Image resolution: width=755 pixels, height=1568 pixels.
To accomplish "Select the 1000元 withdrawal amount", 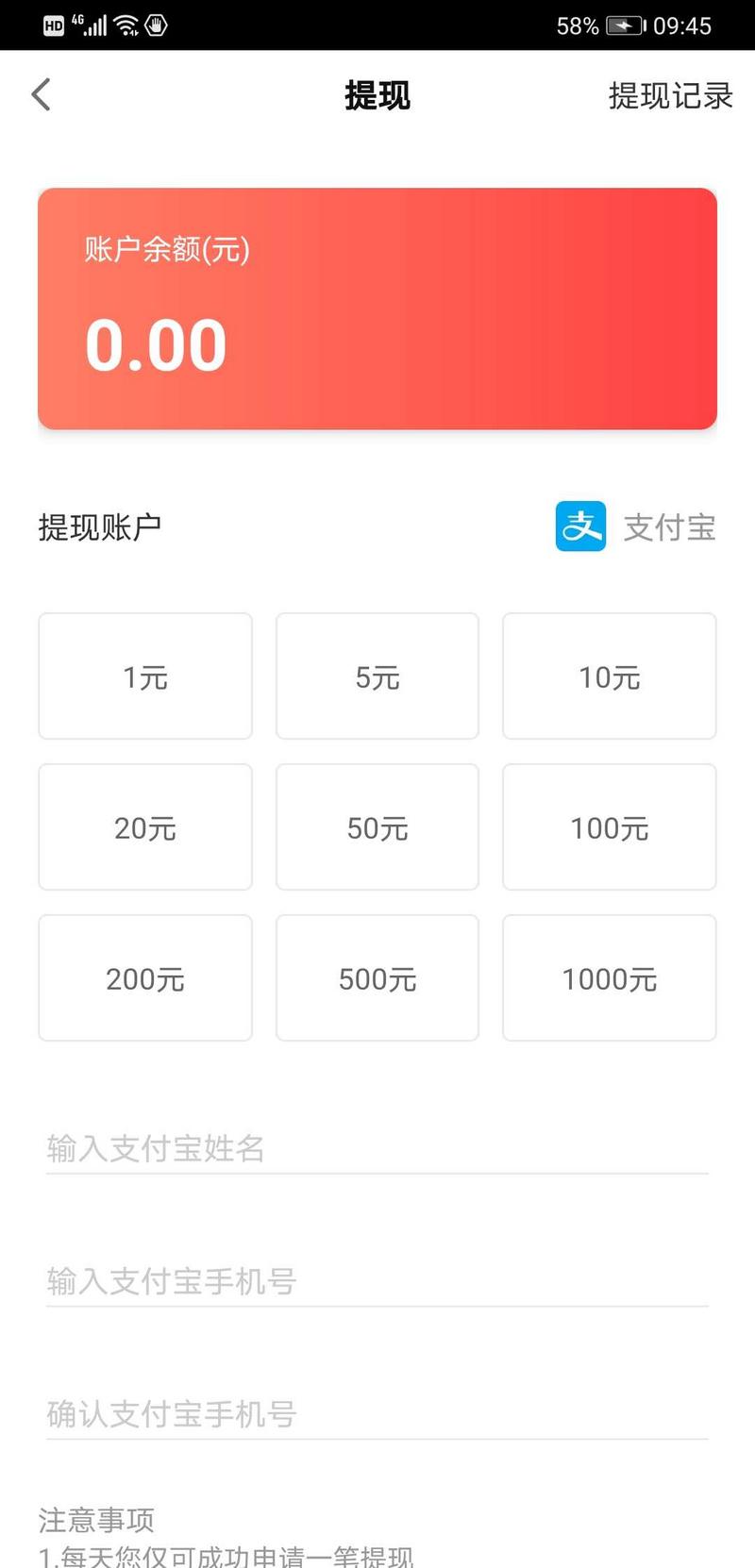I will tap(609, 977).
